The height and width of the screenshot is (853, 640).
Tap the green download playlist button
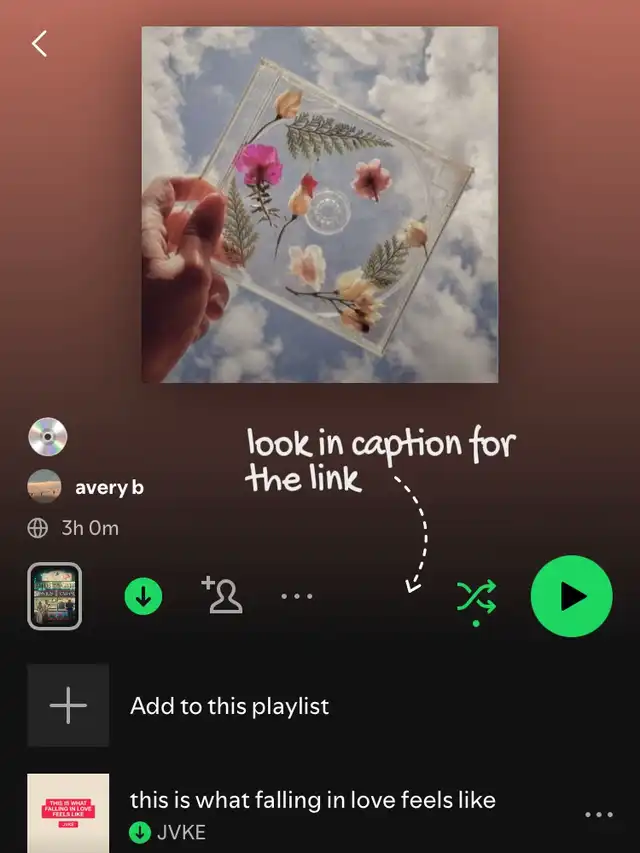[143, 596]
